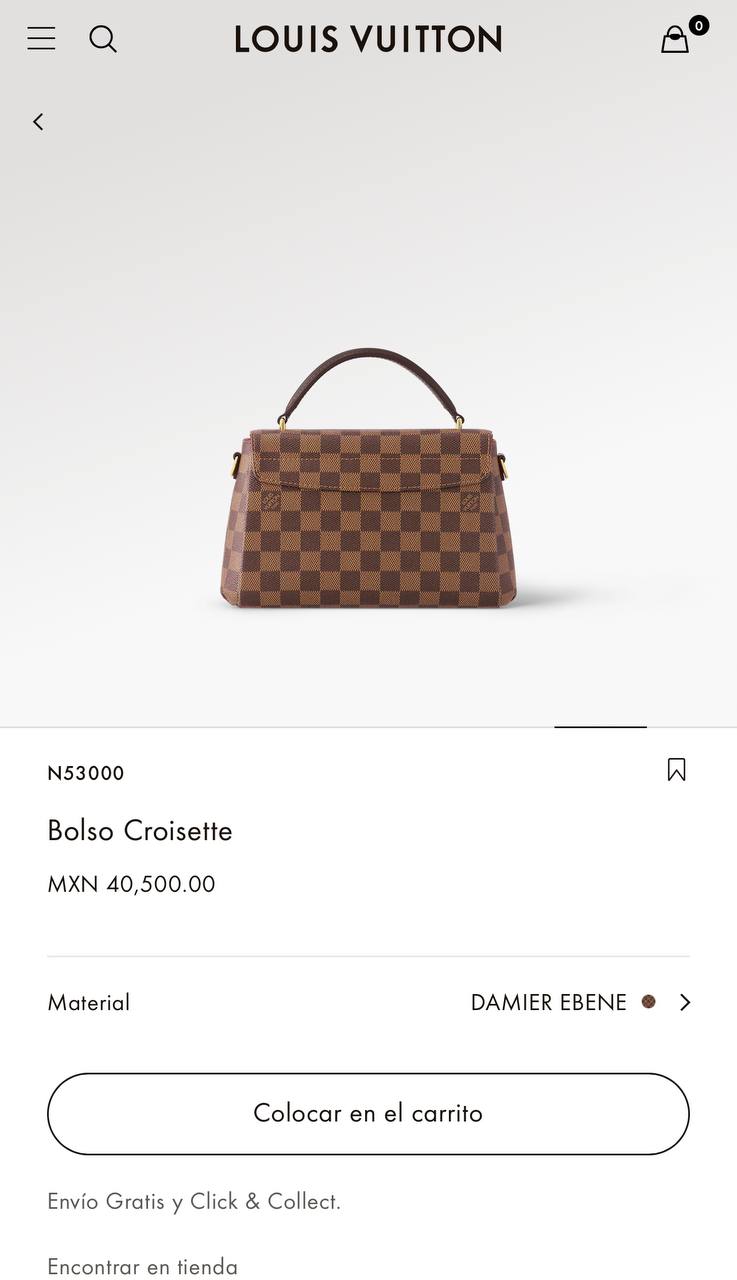Open the hamburger navigation menu
This screenshot has width=737, height=1280.
(x=40, y=38)
